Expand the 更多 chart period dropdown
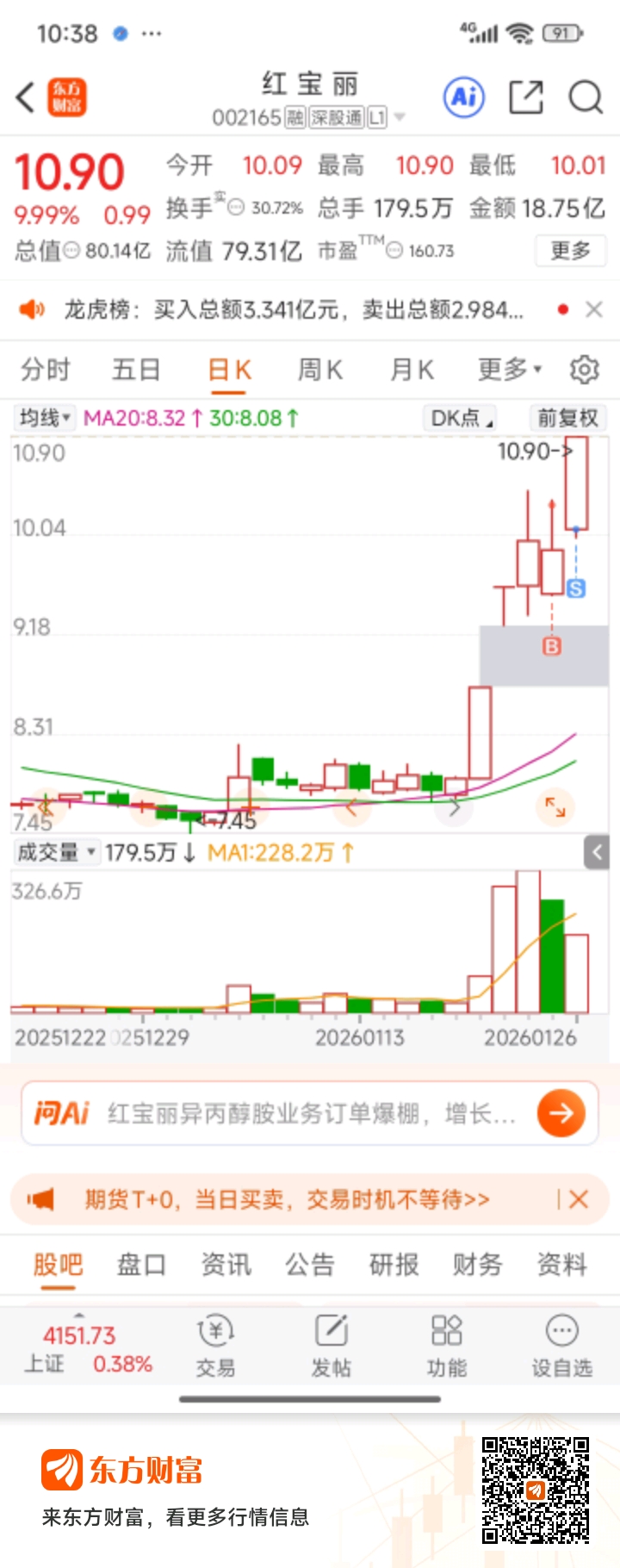Viewport: 620px width, 1568px height. pos(510,370)
